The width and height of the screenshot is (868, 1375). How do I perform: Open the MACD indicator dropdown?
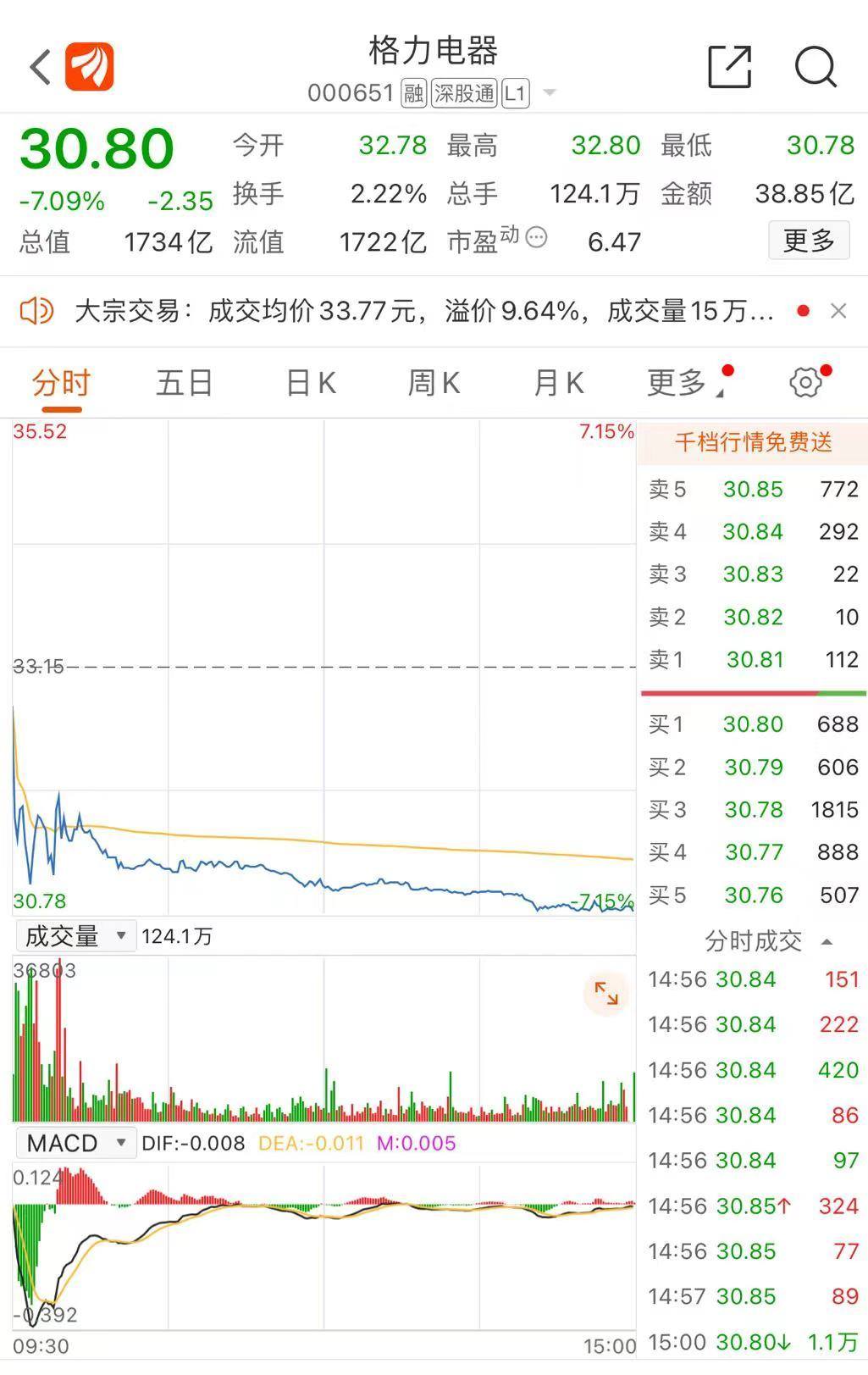click(x=75, y=1143)
